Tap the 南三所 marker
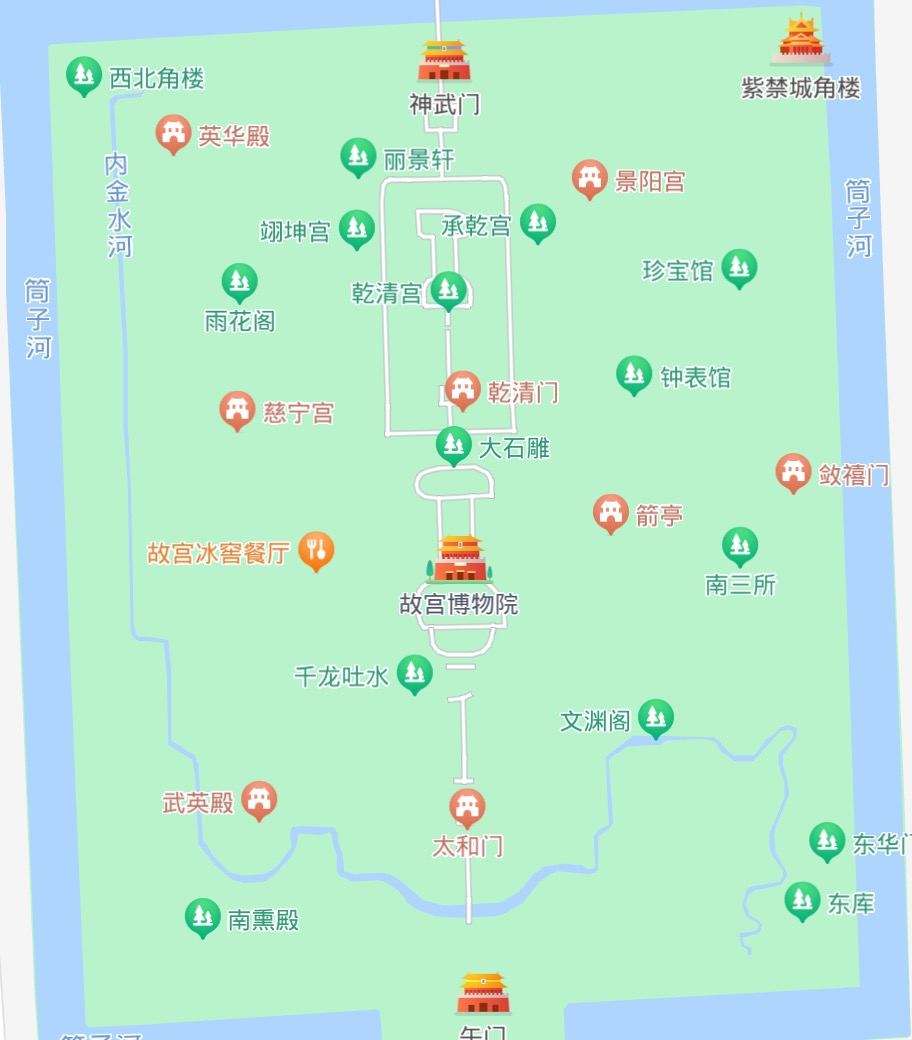912x1040 pixels. (x=740, y=546)
